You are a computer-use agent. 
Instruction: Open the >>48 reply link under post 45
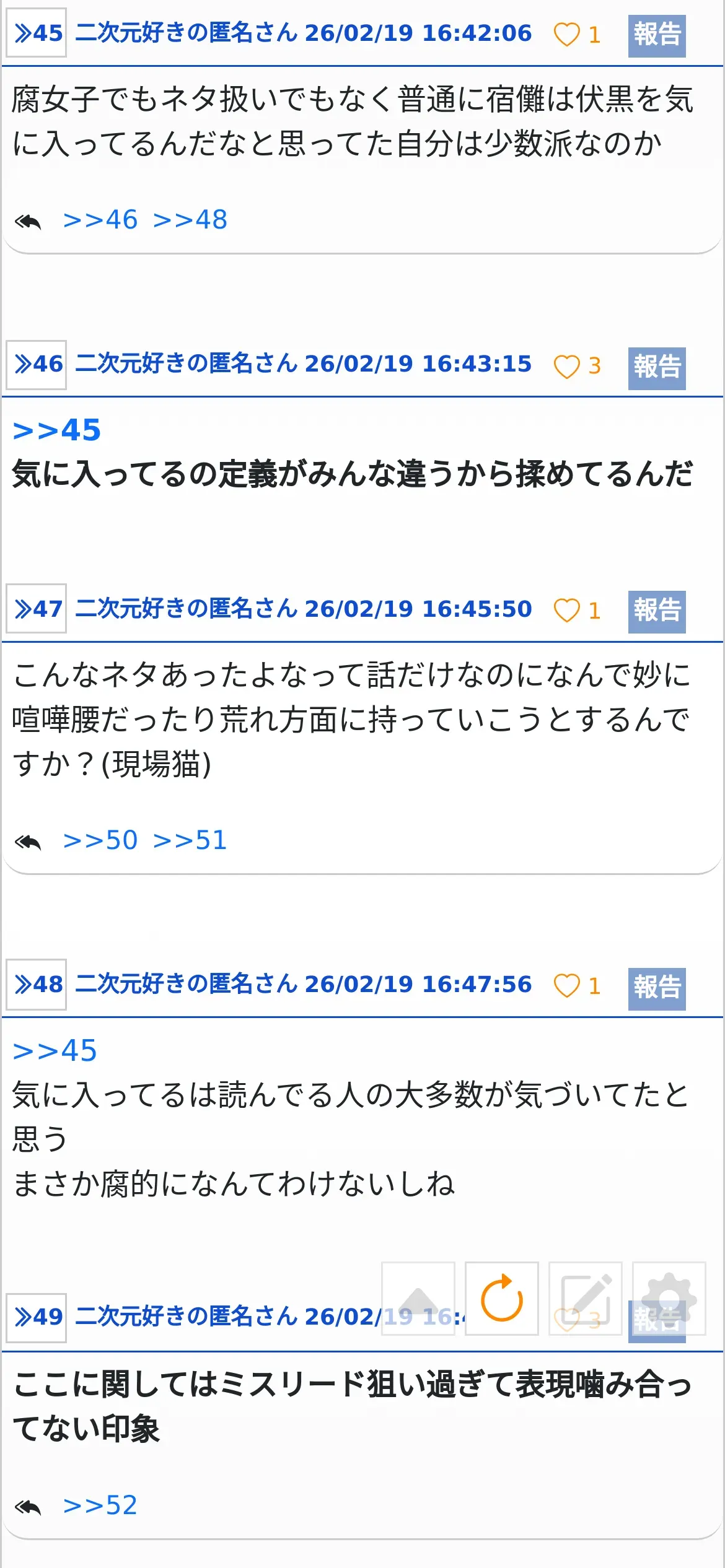190,220
